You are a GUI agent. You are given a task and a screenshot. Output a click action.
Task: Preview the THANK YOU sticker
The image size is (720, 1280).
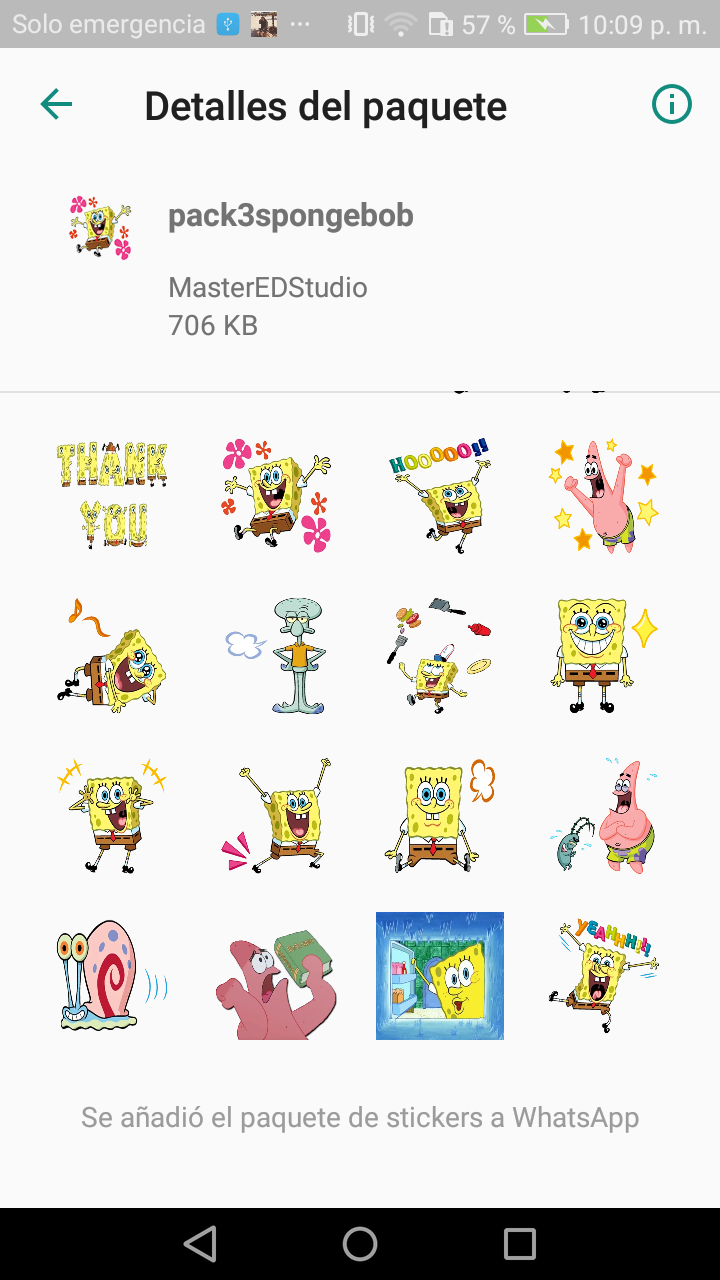point(112,496)
